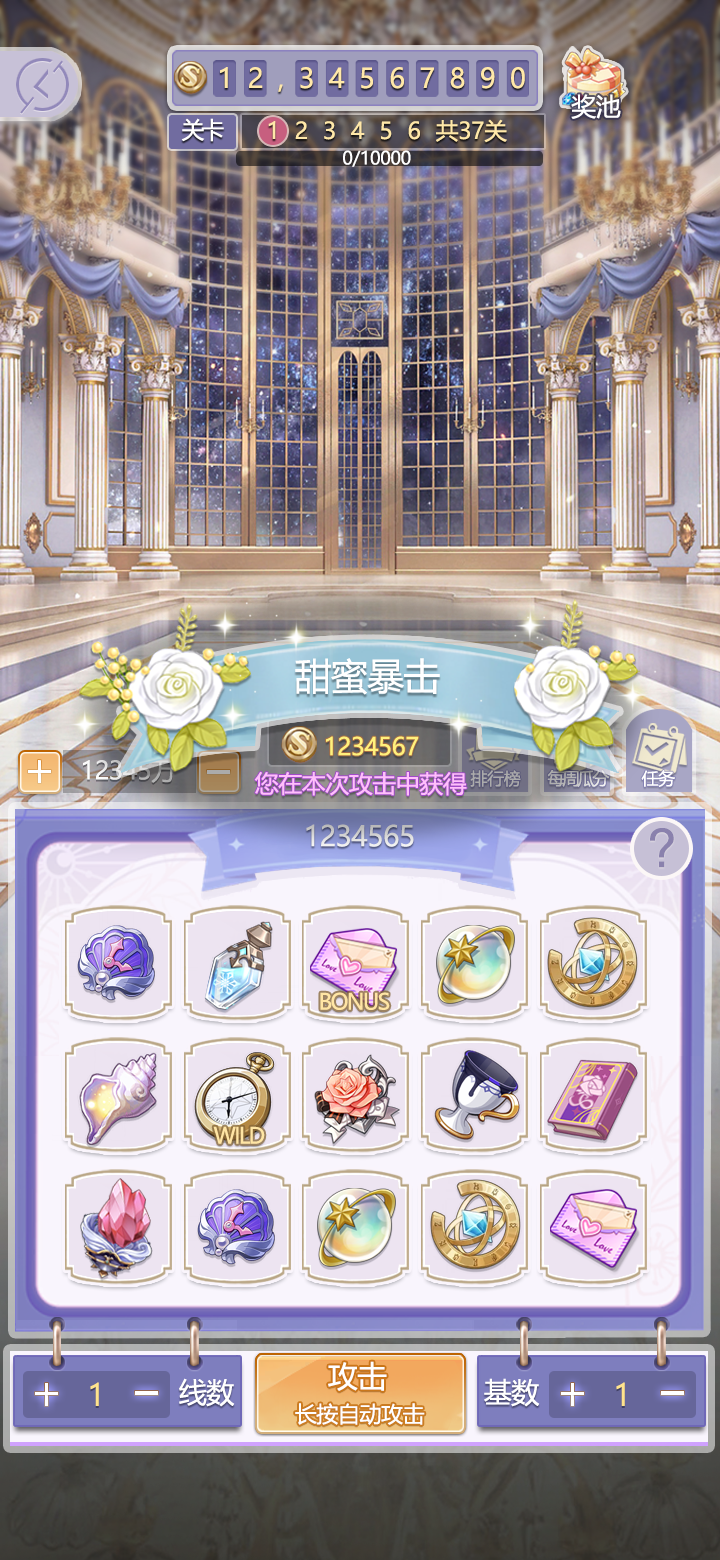720x1560 pixels.
Task: Decrease 线数 line count with minus
Action: coord(146,1393)
